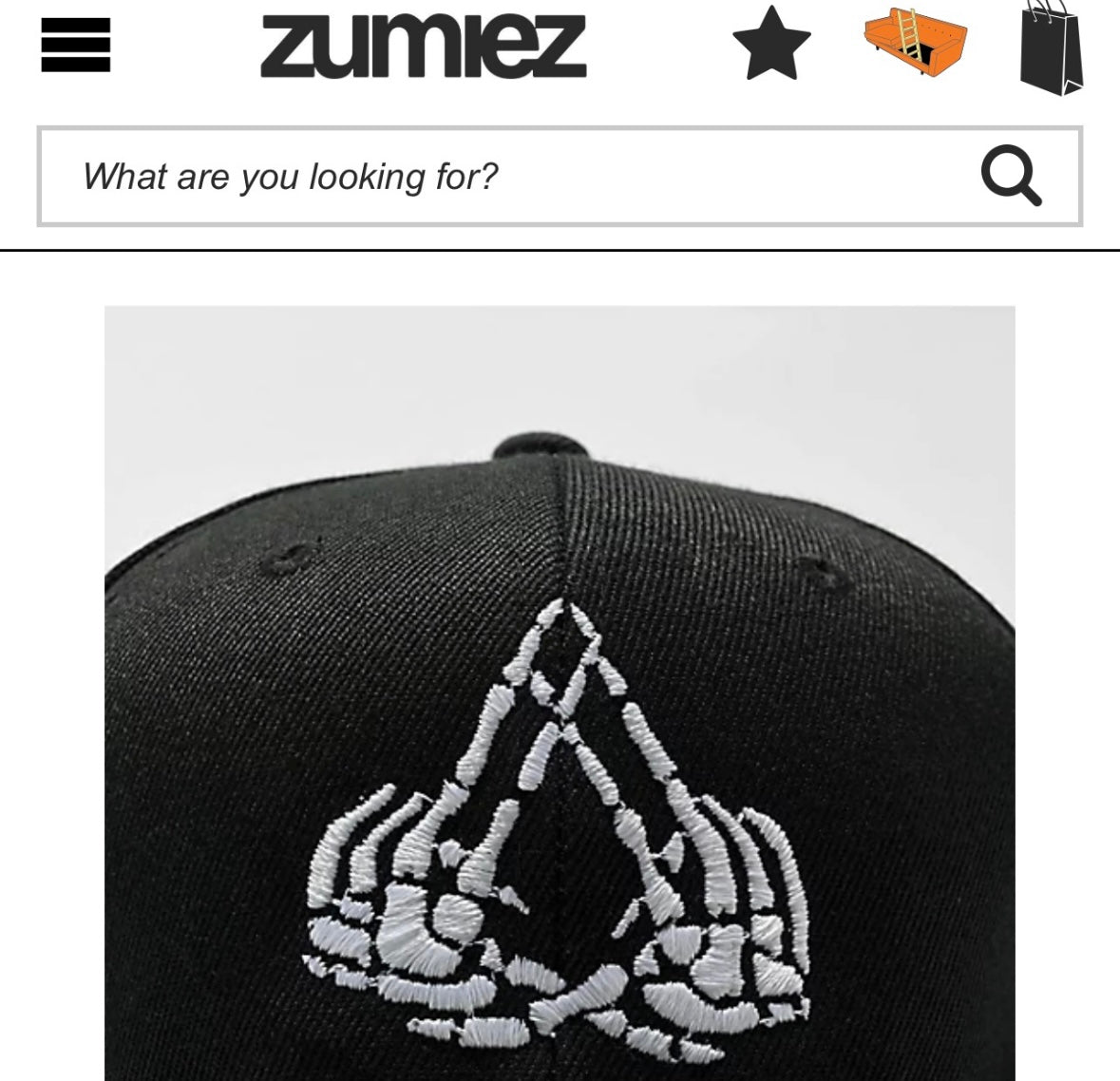Image resolution: width=1120 pixels, height=1081 pixels.
Task: Open the hamburger navigation menu
Action: pyautogui.click(x=76, y=46)
